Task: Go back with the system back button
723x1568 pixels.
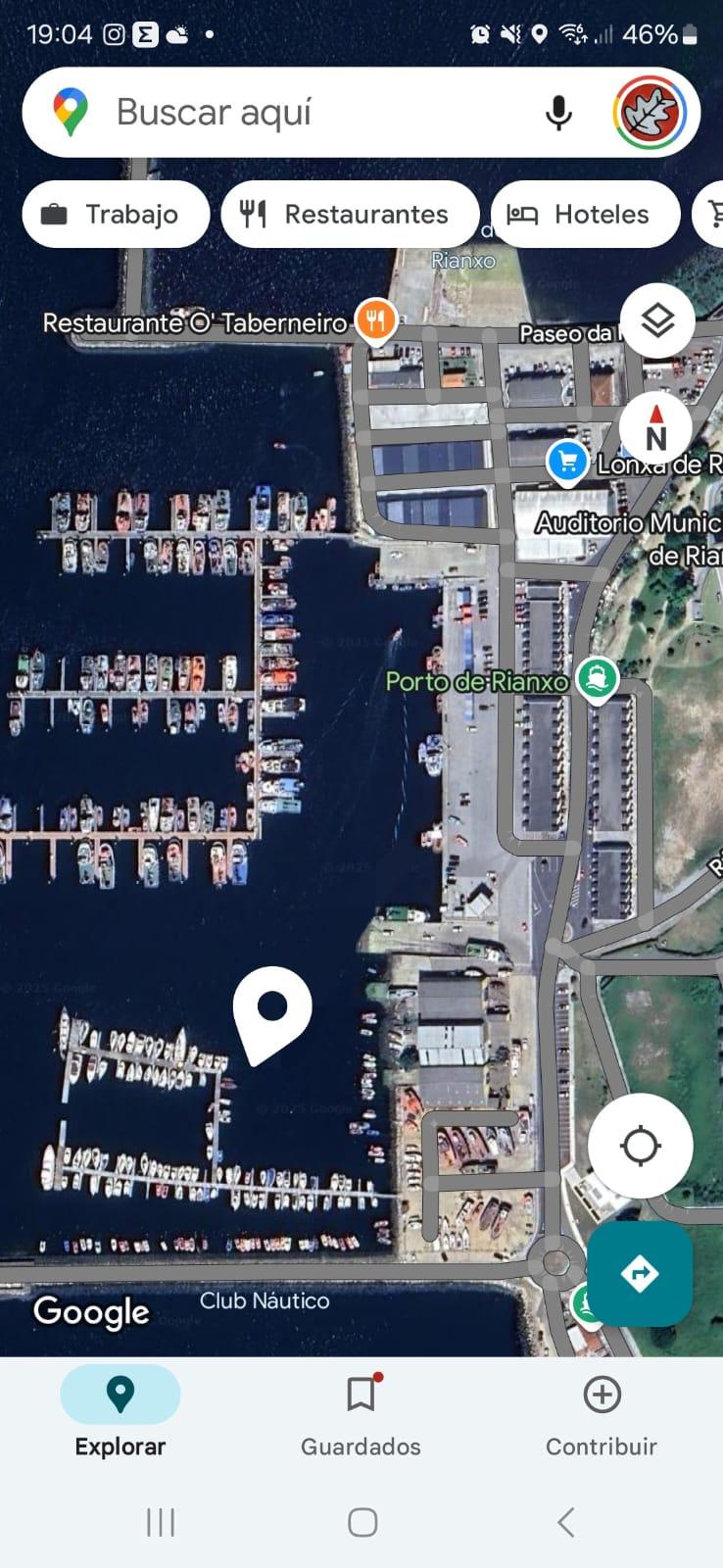Action: point(565,1522)
